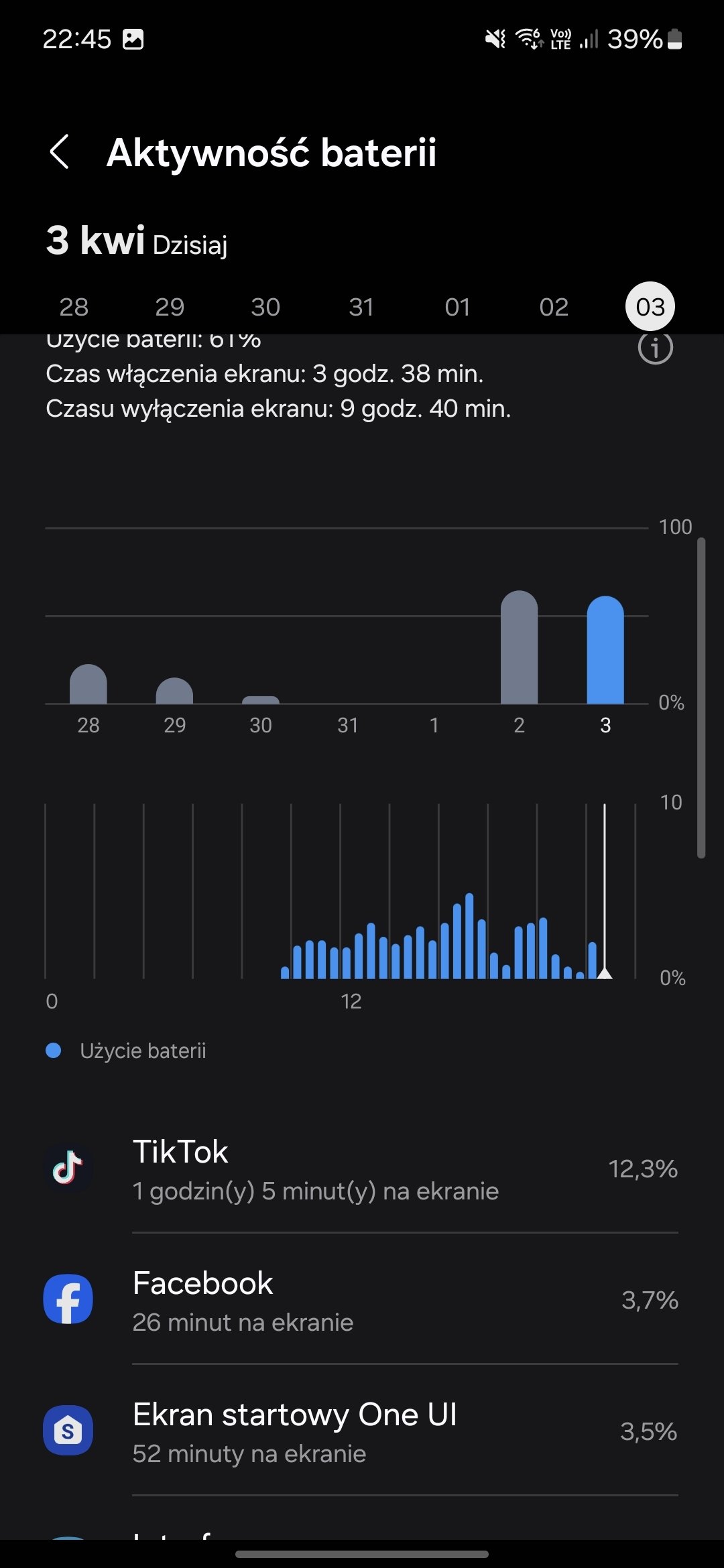Select date 28 in the date strip
Image resolution: width=724 pixels, height=1568 pixels.
tap(74, 307)
